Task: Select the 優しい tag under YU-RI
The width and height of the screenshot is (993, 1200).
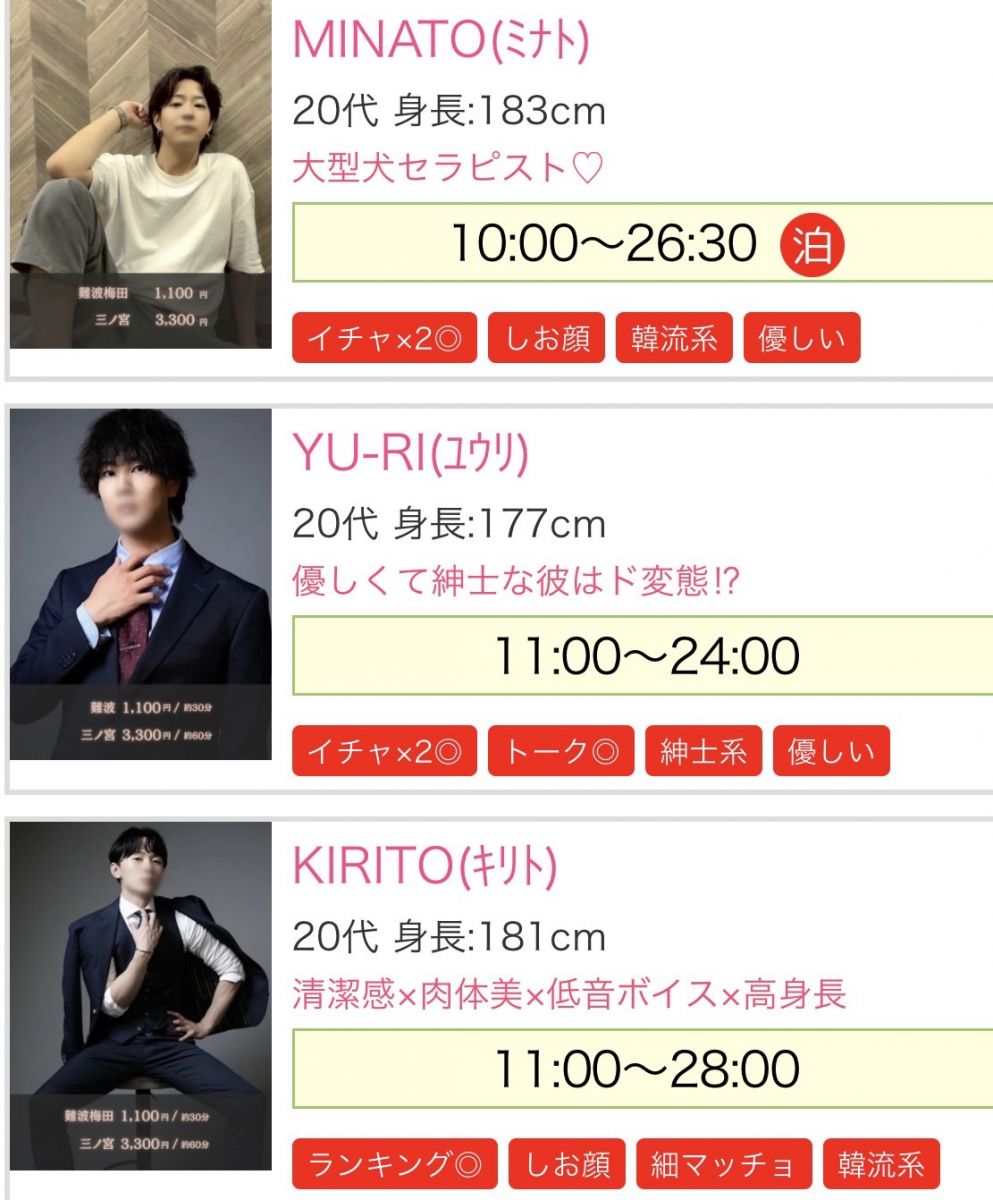Action: tap(830, 752)
